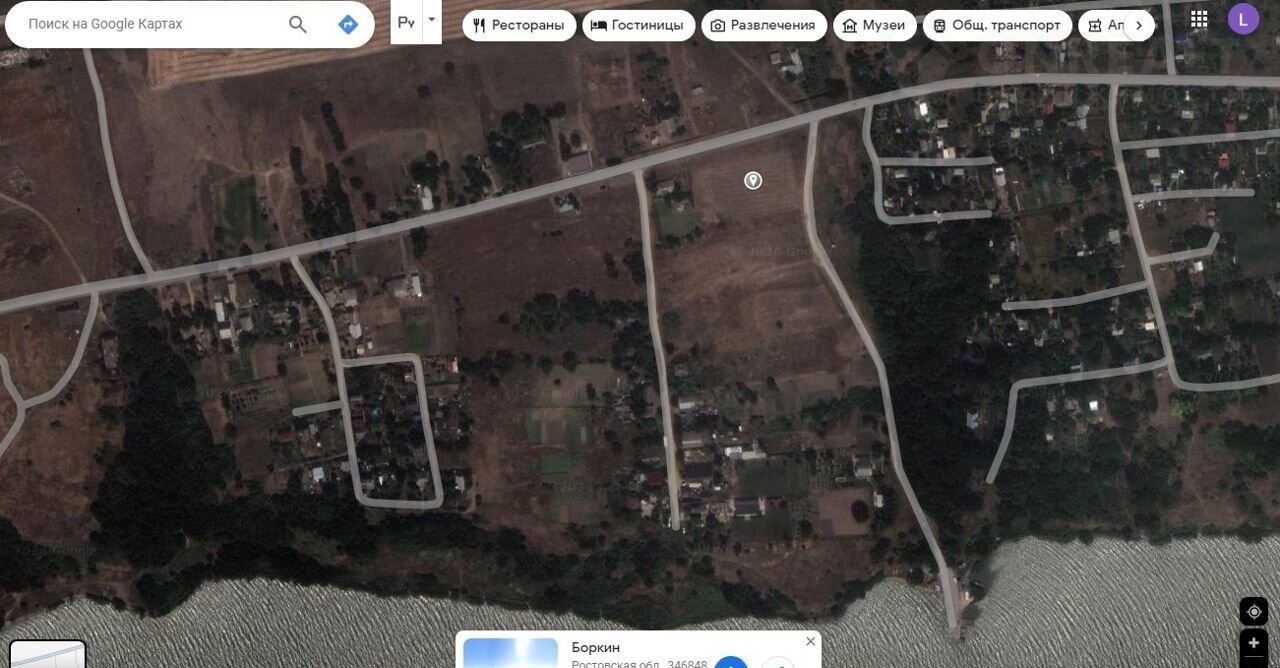Screen dimensions: 1280x668
Task: Expand the input language dropdown arrow
Action: (432, 19)
